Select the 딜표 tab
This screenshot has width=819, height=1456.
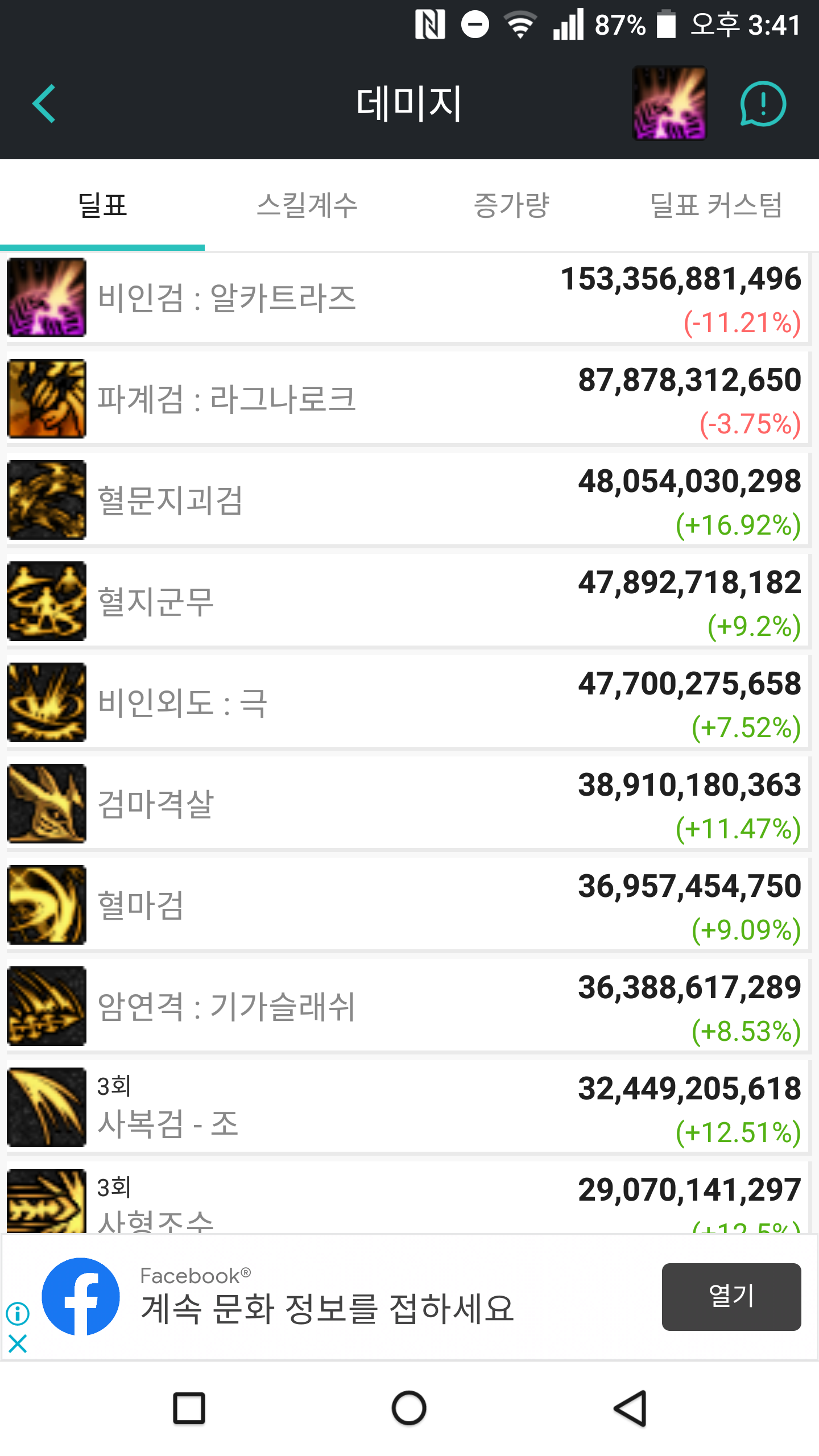102,206
